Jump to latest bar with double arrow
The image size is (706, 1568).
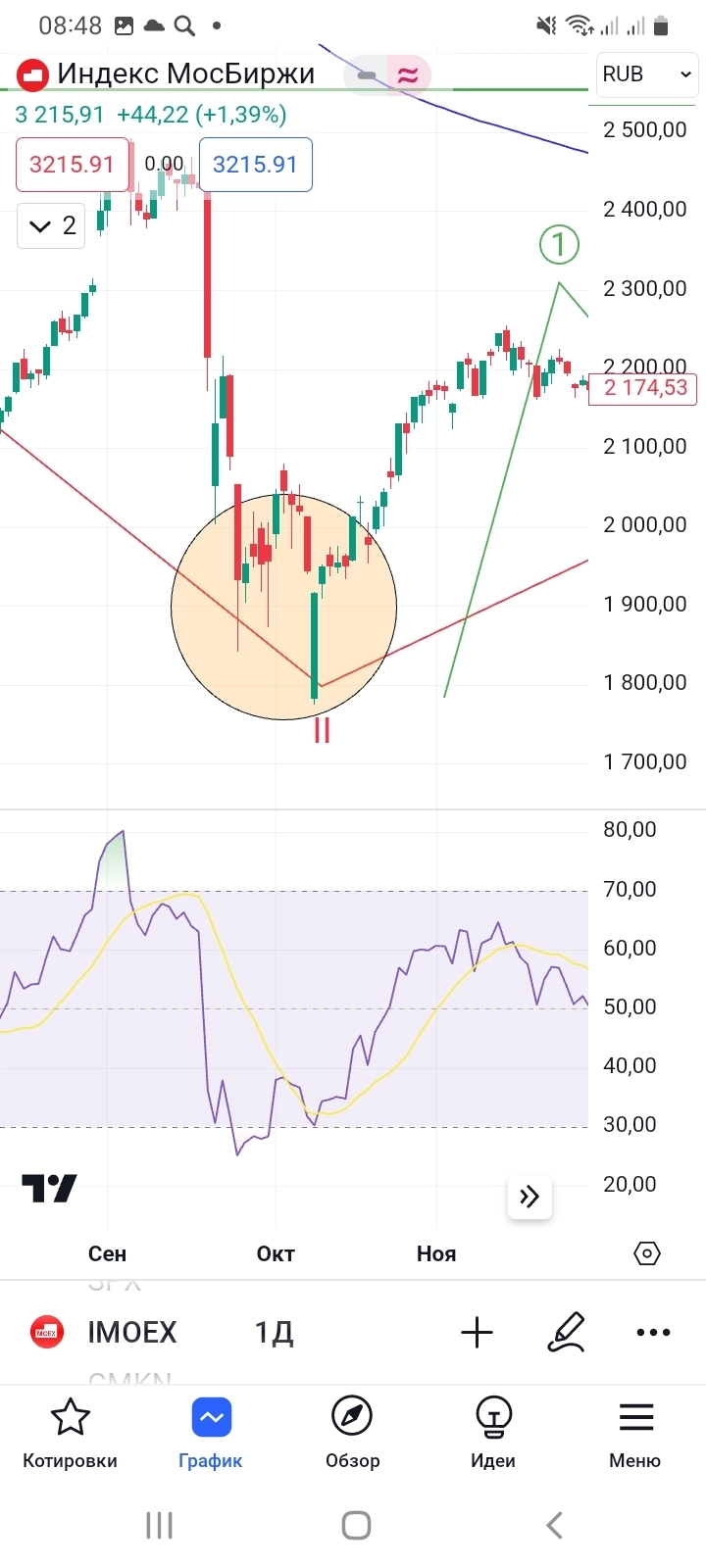529,1197
